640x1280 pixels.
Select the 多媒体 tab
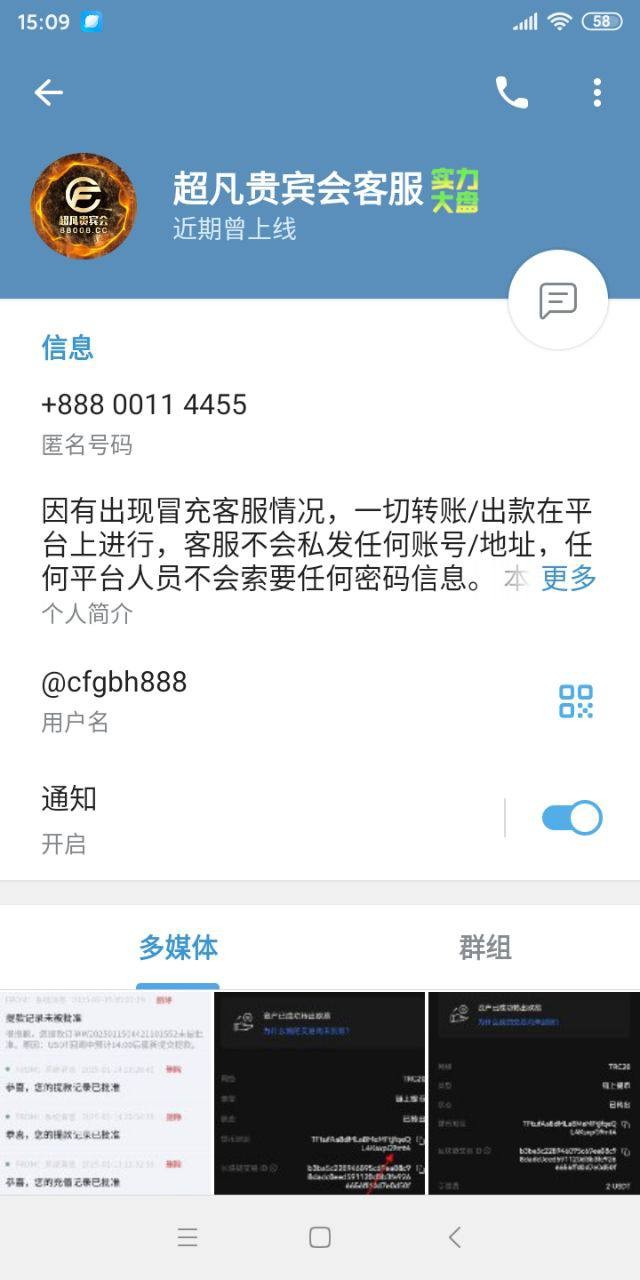pyautogui.click(x=178, y=947)
